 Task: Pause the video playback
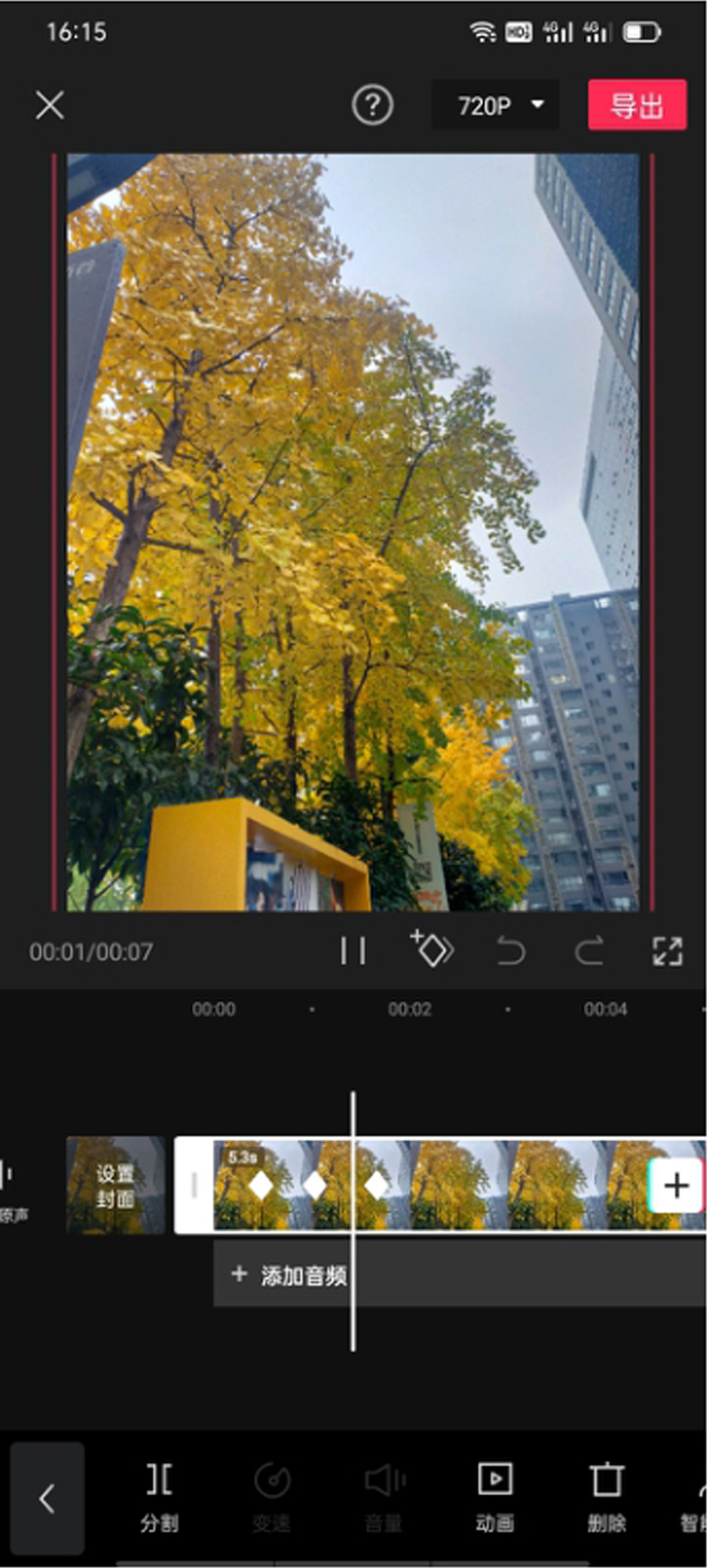(x=353, y=951)
